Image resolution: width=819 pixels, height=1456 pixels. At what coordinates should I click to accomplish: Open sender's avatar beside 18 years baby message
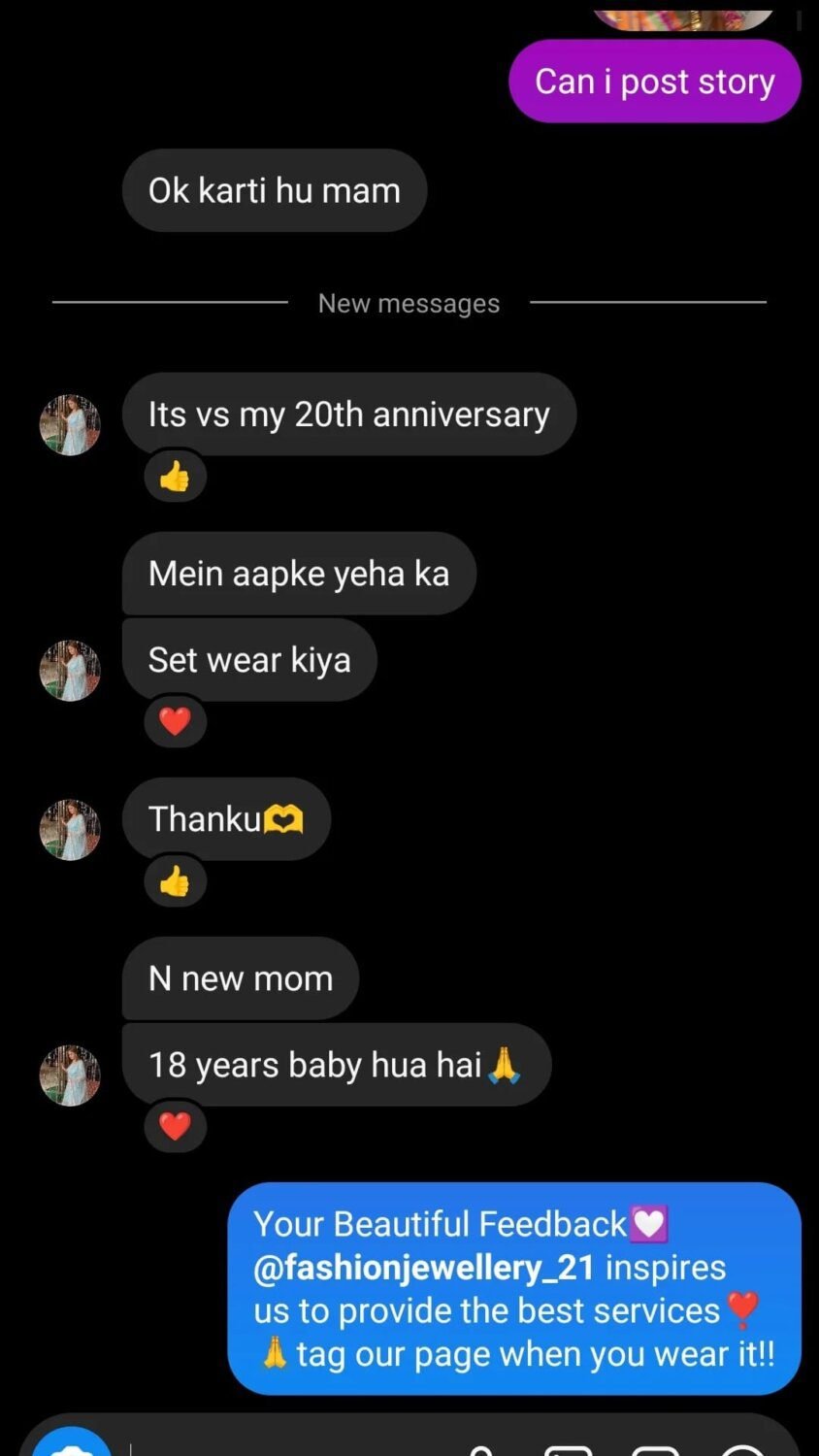[x=70, y=1075]
